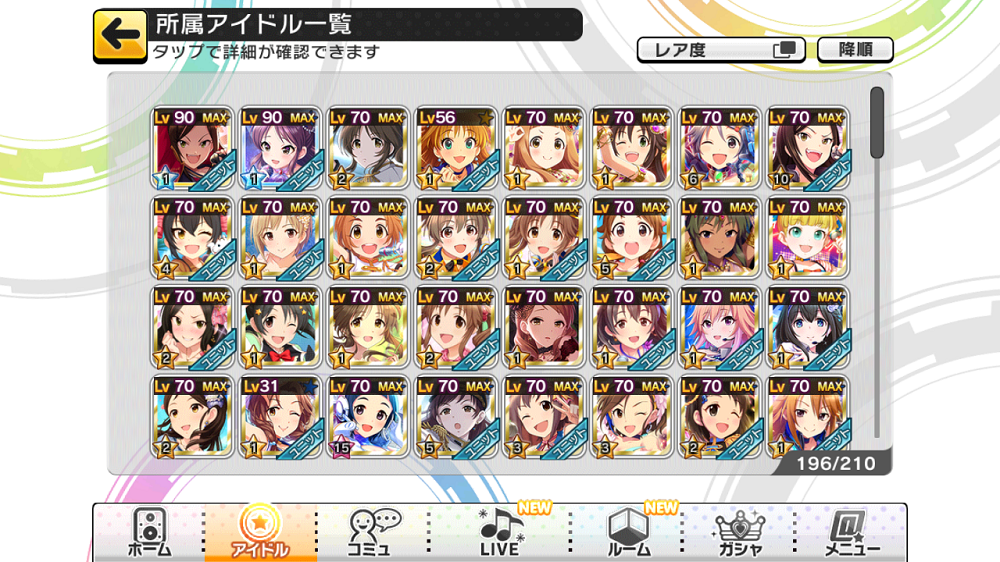Toggle the 降順 sort order button
The height and width of the screenshot is (562, 1000).
[854, 50]
